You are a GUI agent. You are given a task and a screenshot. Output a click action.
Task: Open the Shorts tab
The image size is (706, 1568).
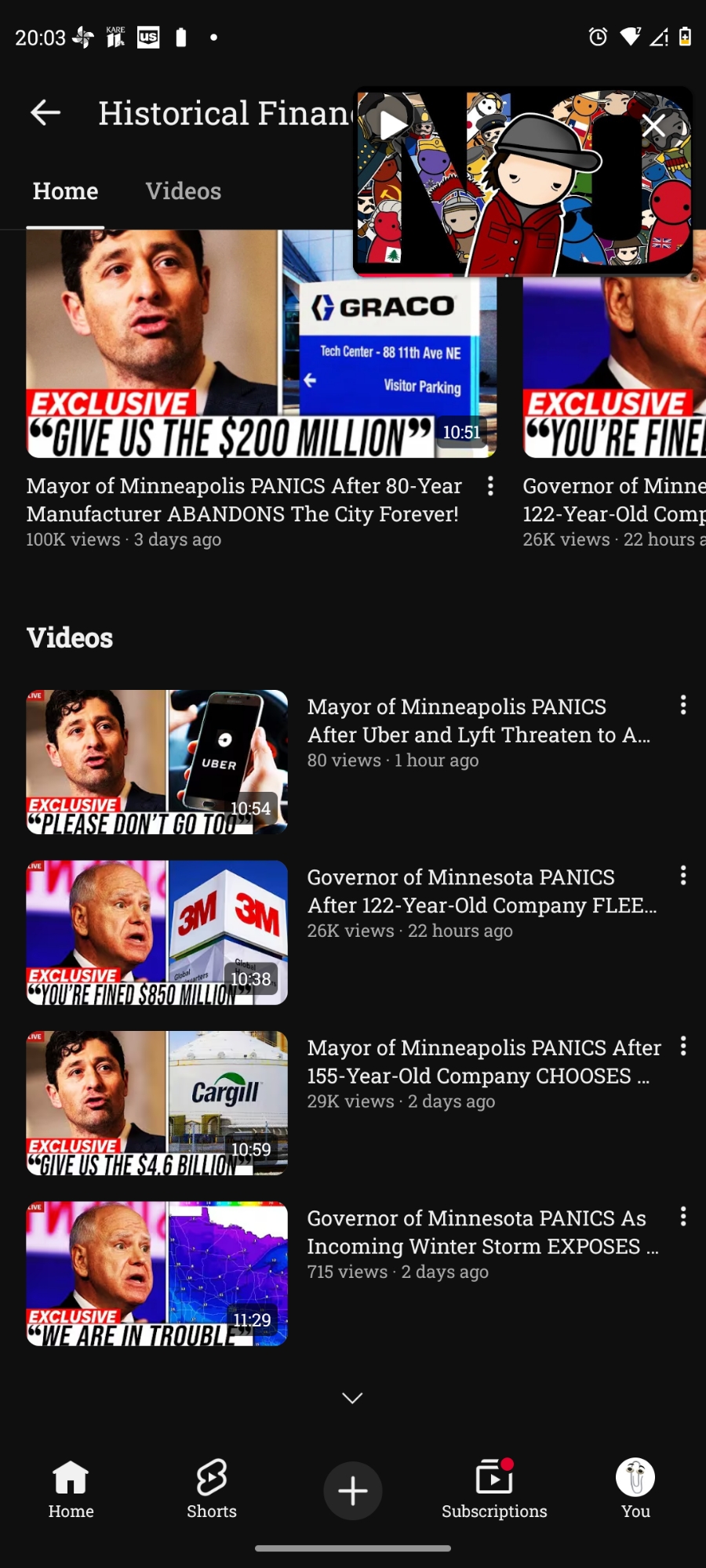point(212,1490)
